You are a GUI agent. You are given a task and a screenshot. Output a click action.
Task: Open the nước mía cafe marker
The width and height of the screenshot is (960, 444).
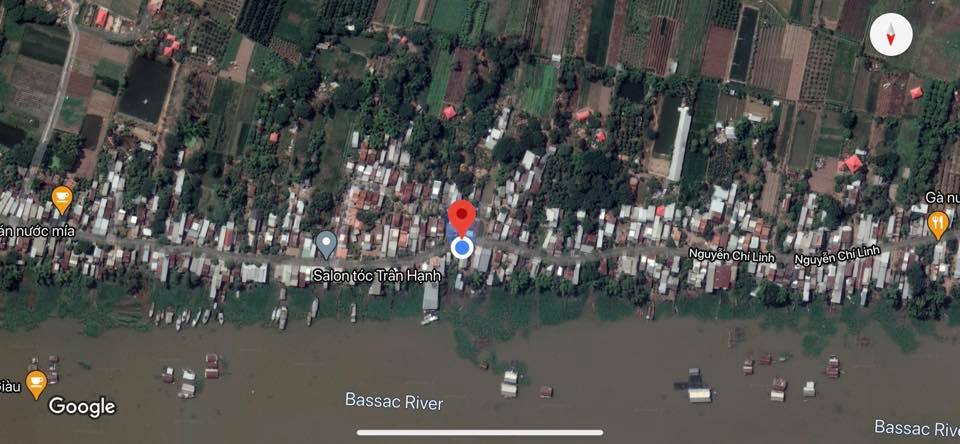[62, 198]
